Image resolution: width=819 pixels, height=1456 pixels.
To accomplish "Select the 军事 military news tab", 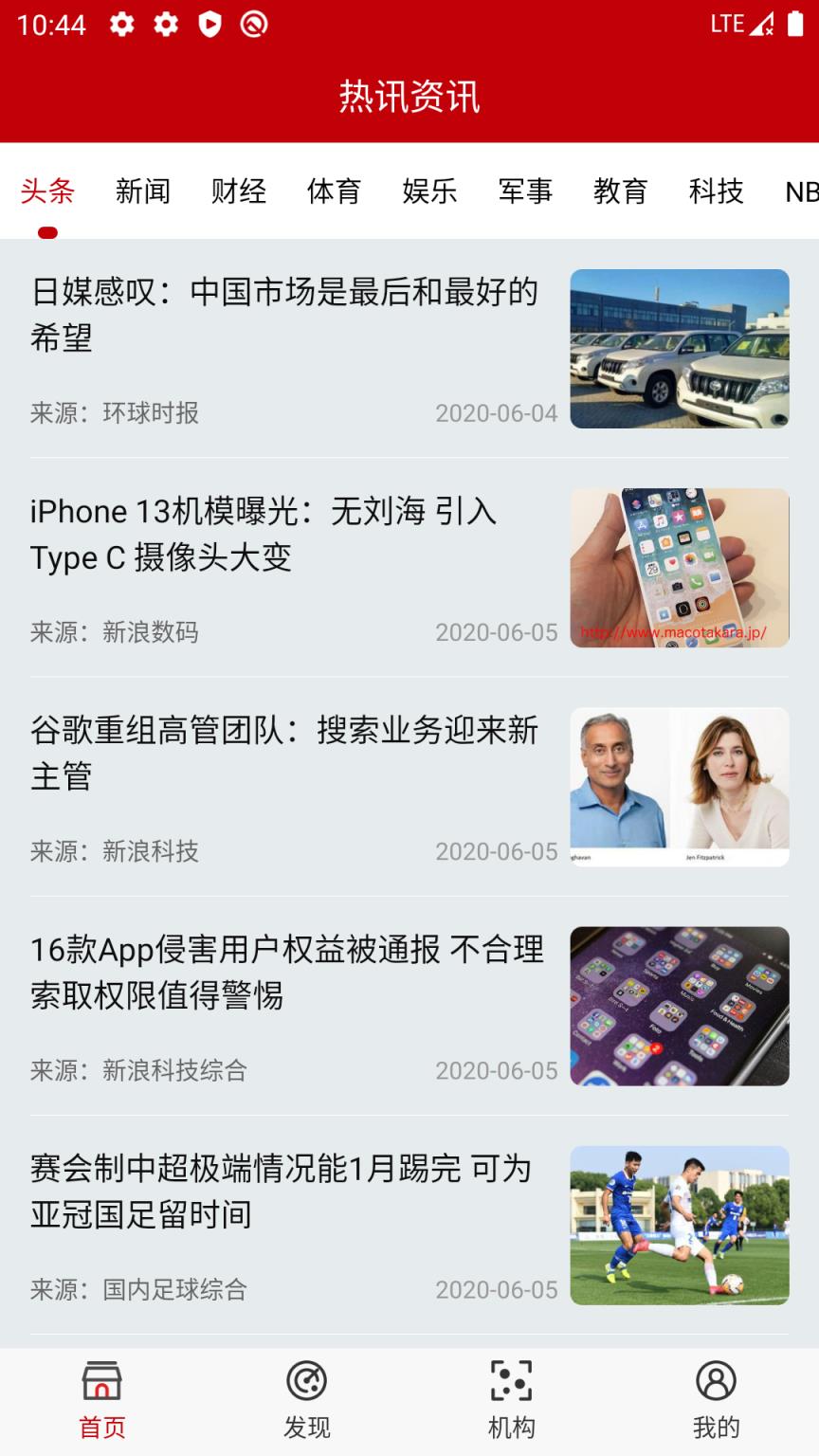I will pyautogui.click(x=524, y=191).
